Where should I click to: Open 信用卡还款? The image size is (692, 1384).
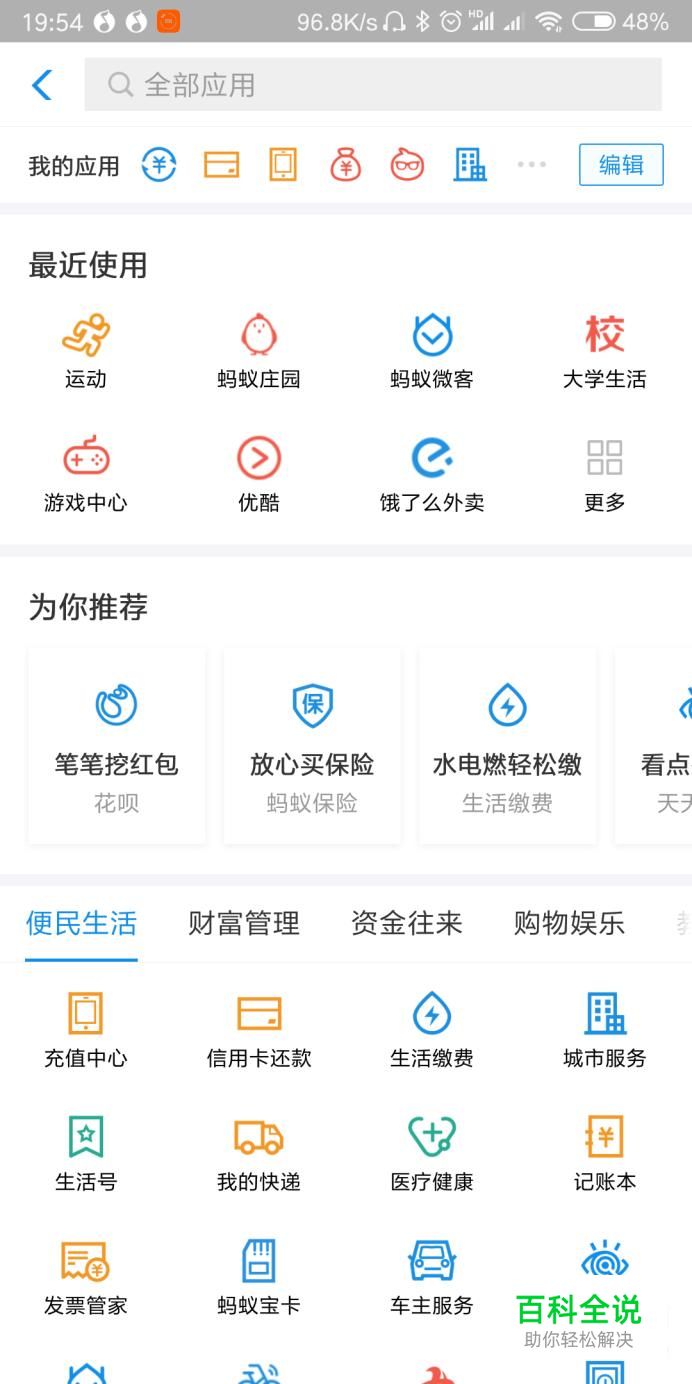click(259, 1030)
